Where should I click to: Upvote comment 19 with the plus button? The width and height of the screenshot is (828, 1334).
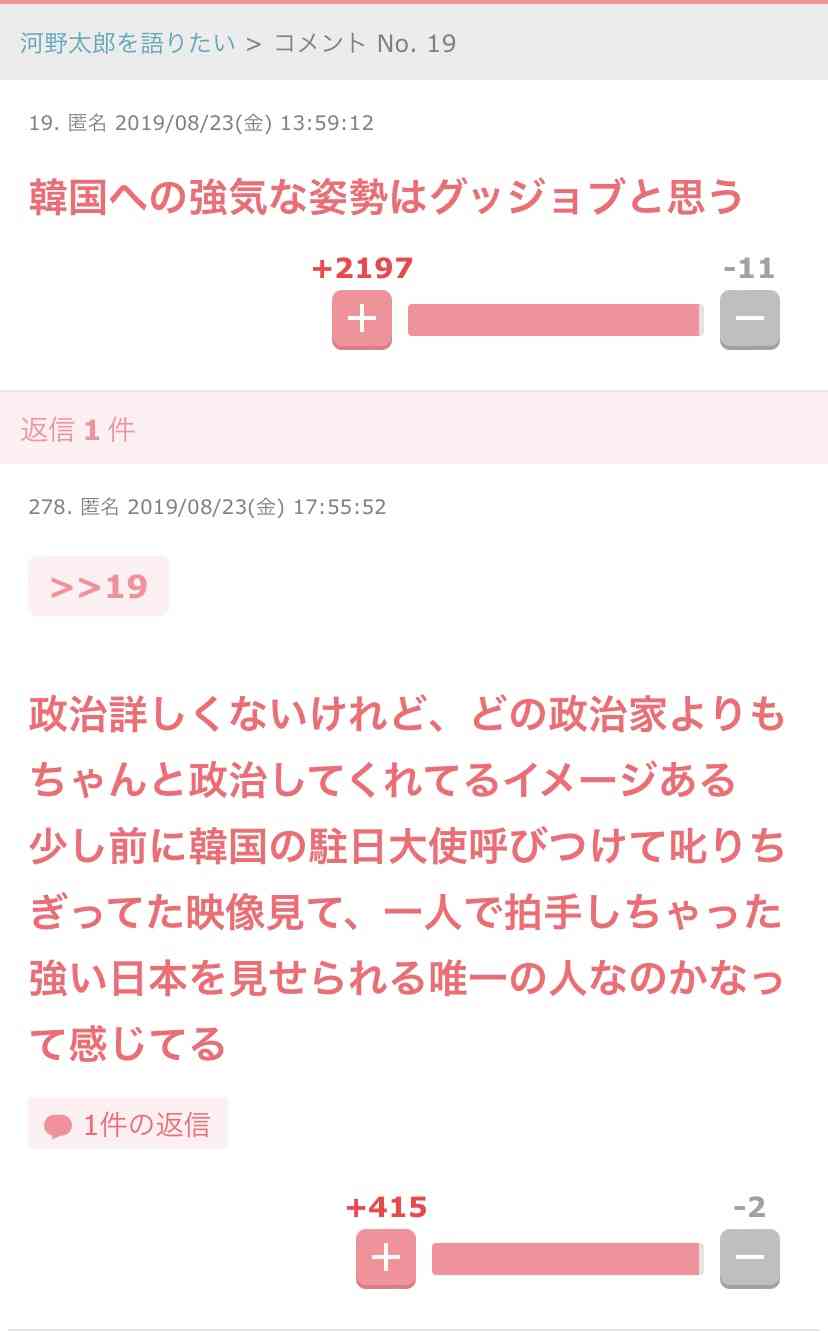361,320
